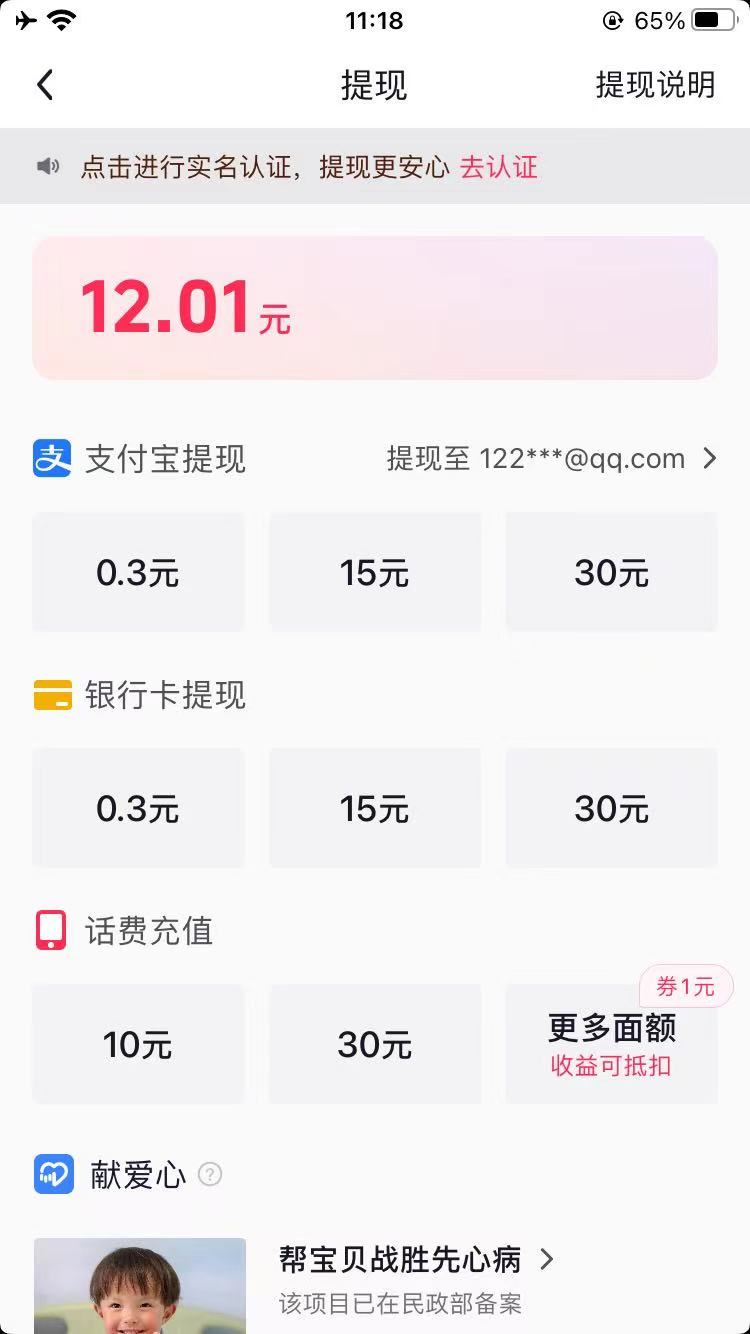Change the Alipay account 122***@qq.com

[x=552, y=459]
